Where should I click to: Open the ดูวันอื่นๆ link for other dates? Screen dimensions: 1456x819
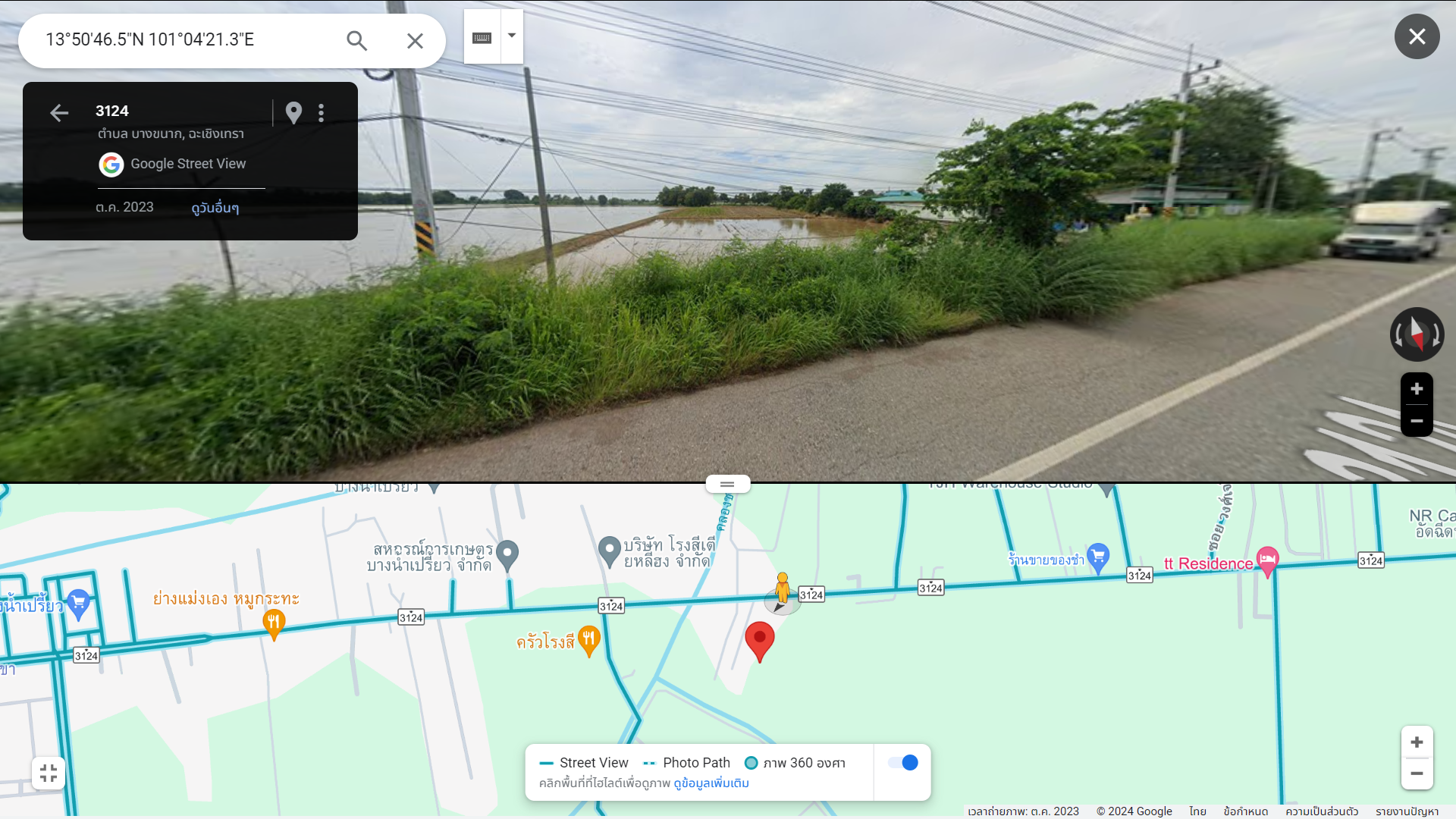(x=215, y=208)
